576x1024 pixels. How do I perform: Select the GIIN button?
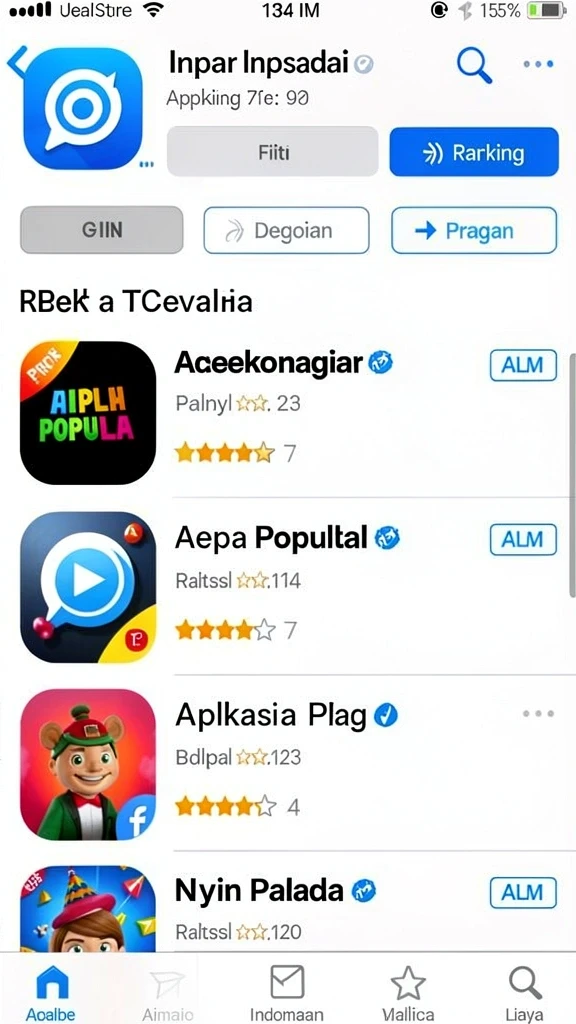102,230
